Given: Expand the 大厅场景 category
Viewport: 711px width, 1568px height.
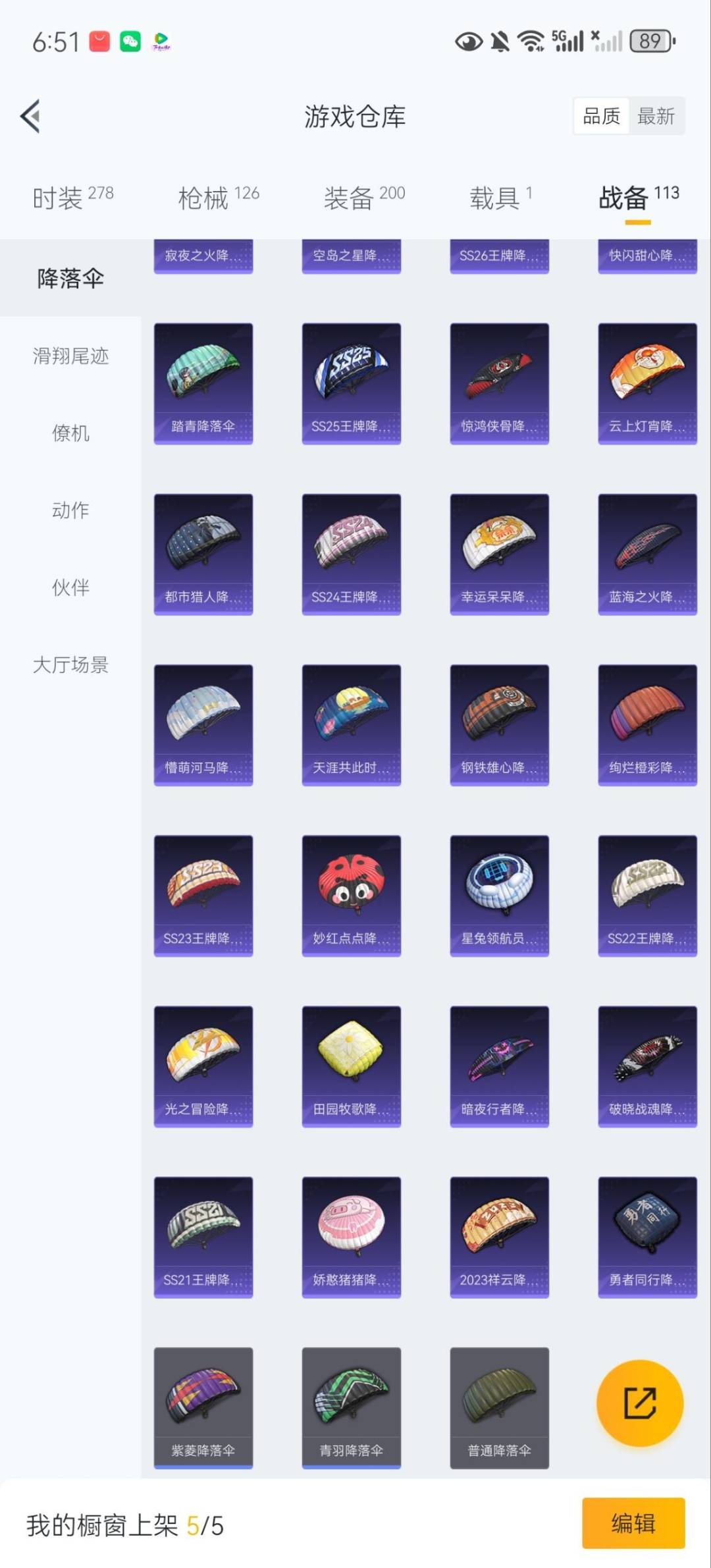Looking at the screenshot, I should (x=70, y=665).
